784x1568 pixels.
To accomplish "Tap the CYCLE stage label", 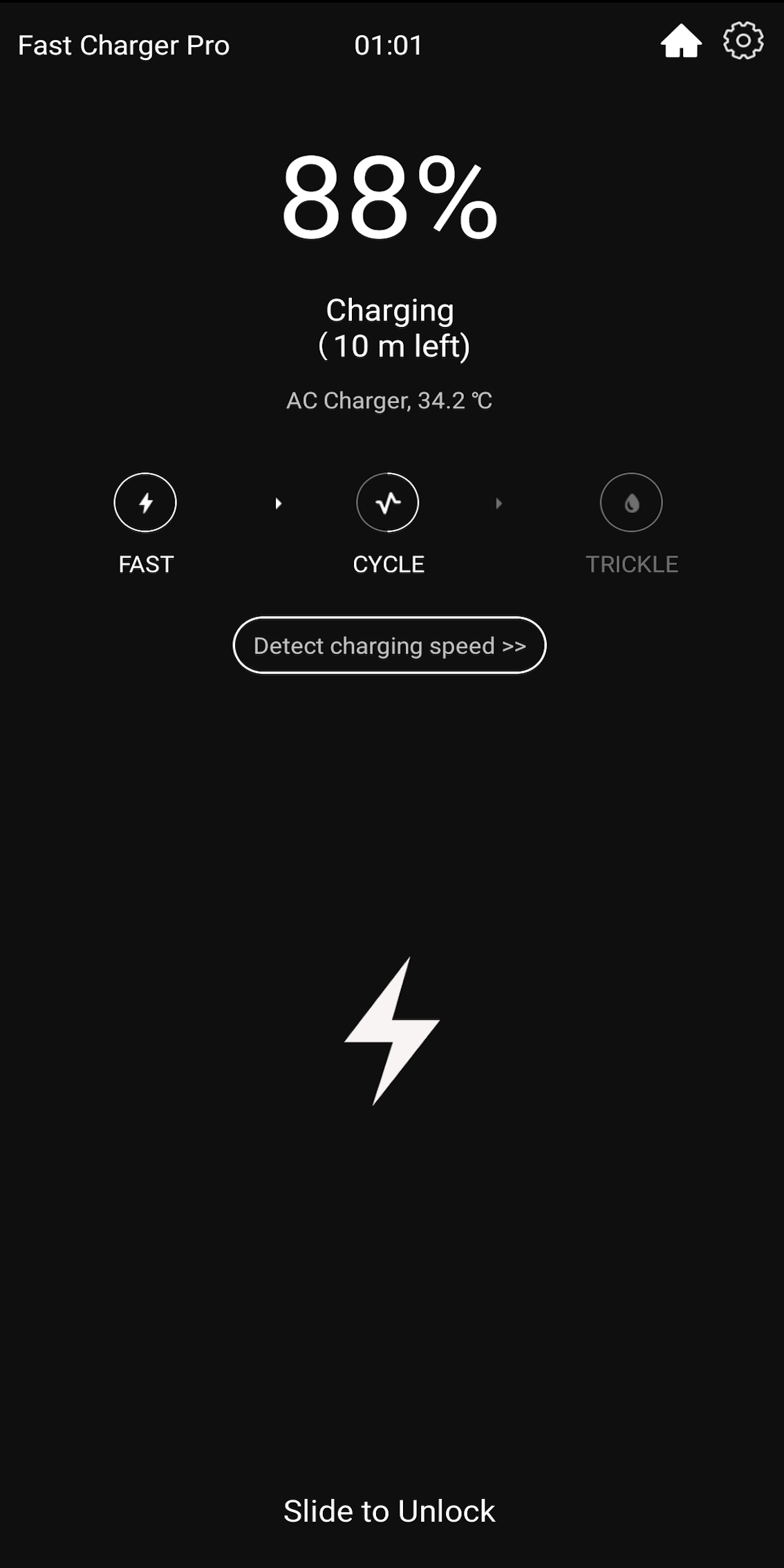I will (x=388, y=563).
